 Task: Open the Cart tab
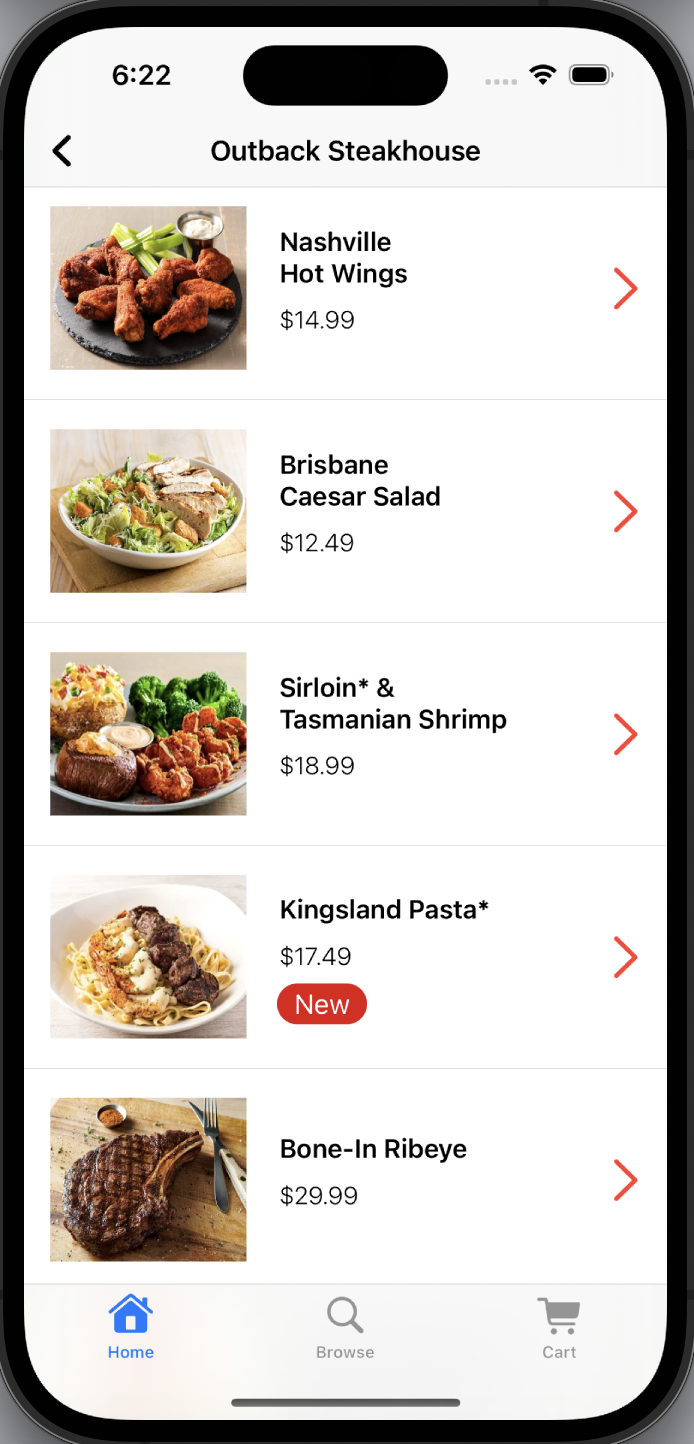pos(559,1327)
